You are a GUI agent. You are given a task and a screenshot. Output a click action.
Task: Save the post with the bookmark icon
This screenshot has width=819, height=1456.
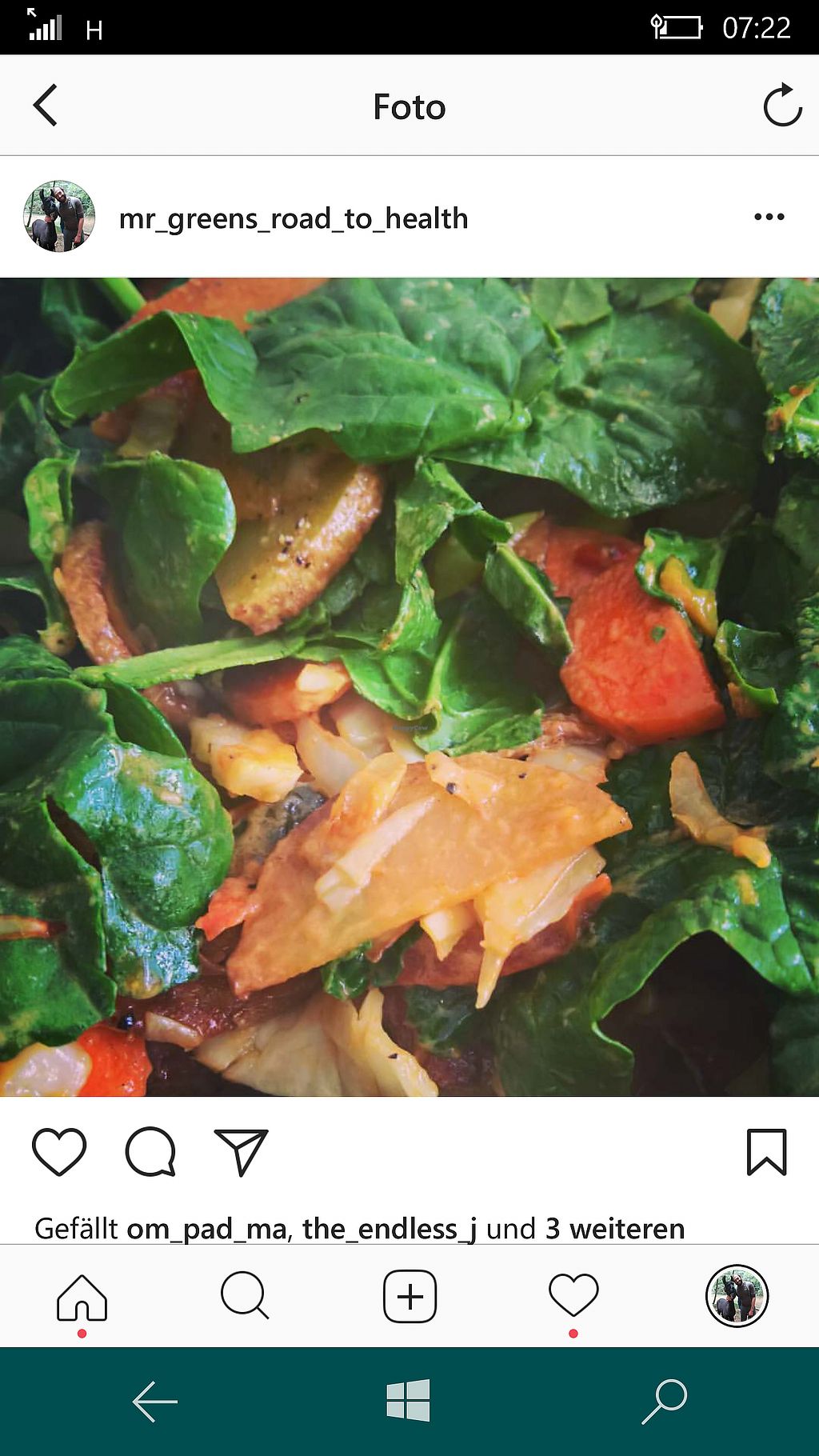[x=766, y=1152]
